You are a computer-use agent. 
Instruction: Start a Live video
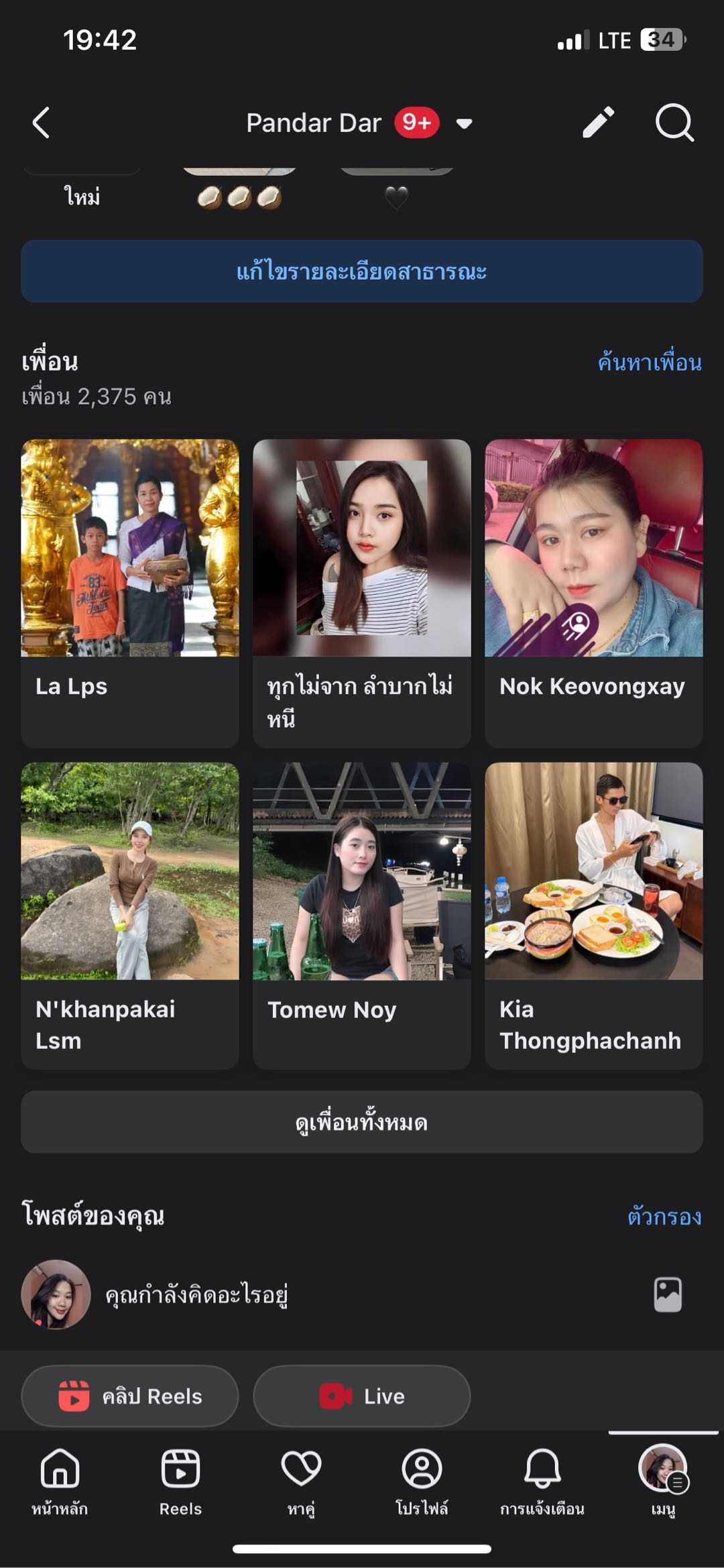pos(362,1396)
